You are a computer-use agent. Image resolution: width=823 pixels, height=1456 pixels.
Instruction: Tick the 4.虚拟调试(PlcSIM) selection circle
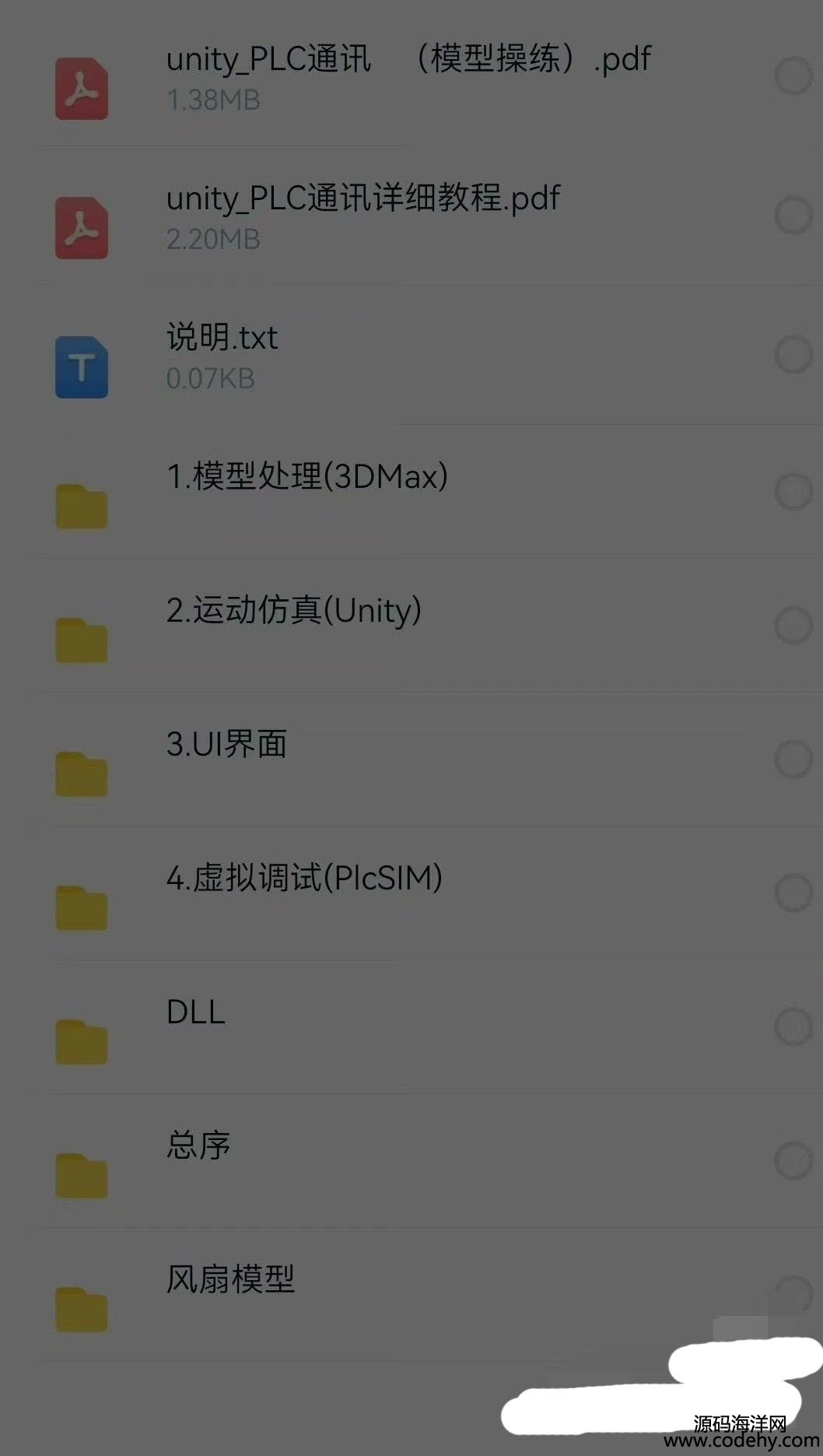pos(793,893)
